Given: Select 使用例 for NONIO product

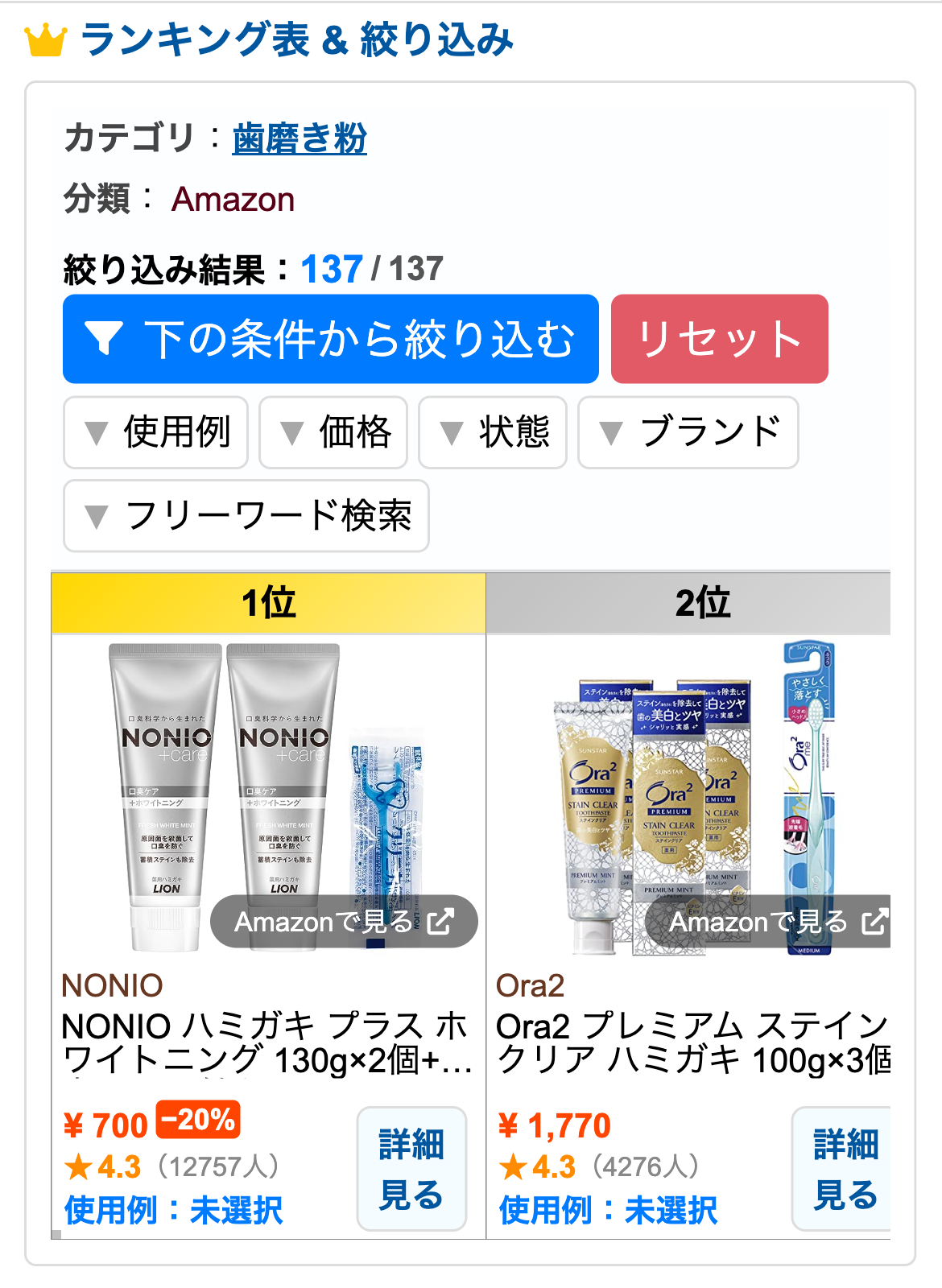Looking at the screenshot, I should pos(174,1210).
